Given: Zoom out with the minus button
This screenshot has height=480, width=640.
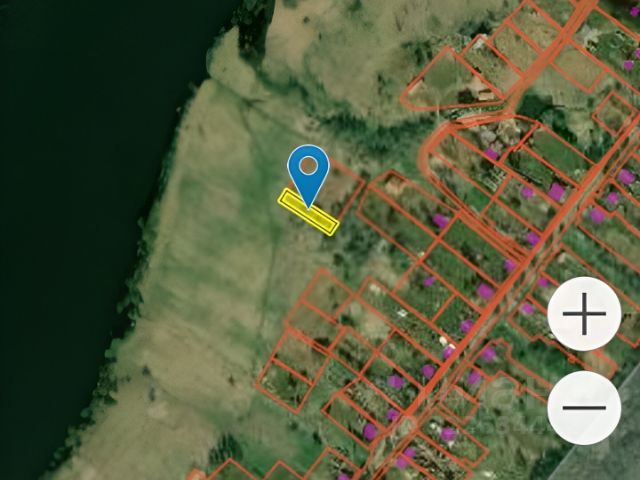Looking at the screenshot, I should pyautogui.click(x=584, y=407).
